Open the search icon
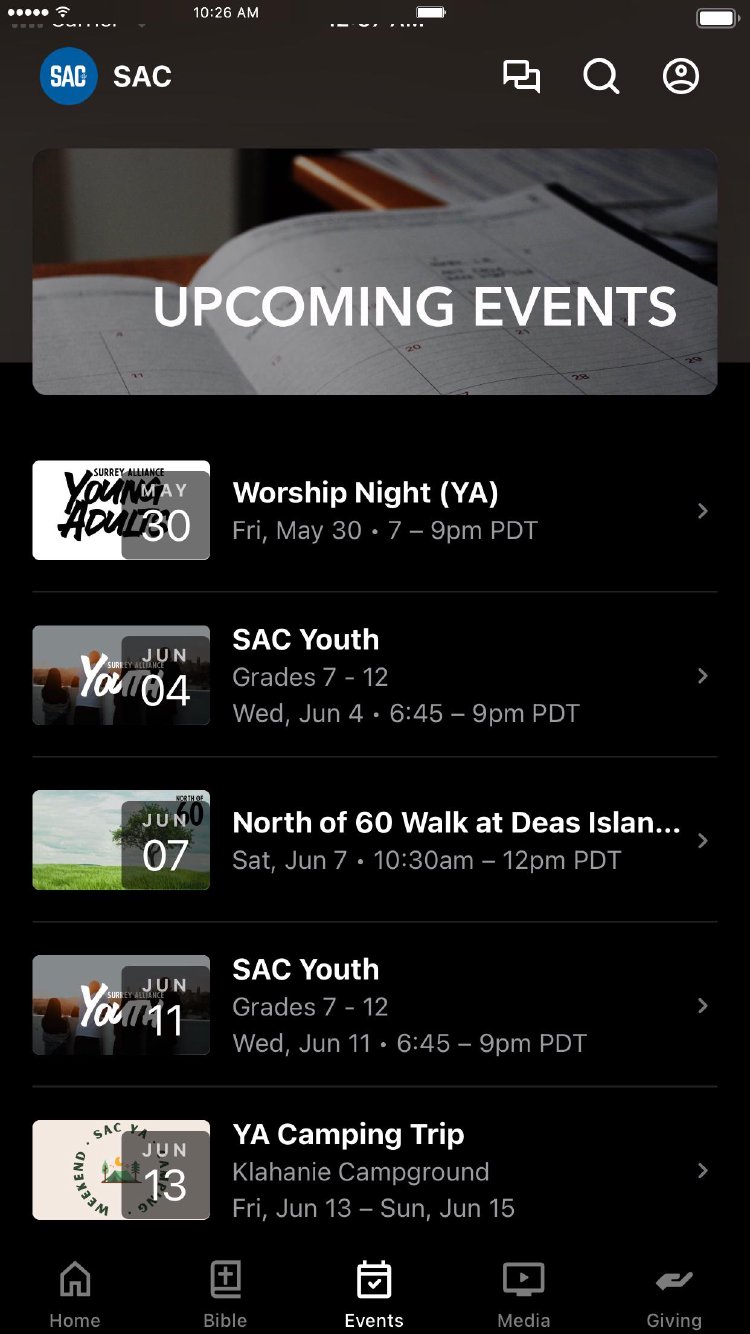 [x=601, y=77]
